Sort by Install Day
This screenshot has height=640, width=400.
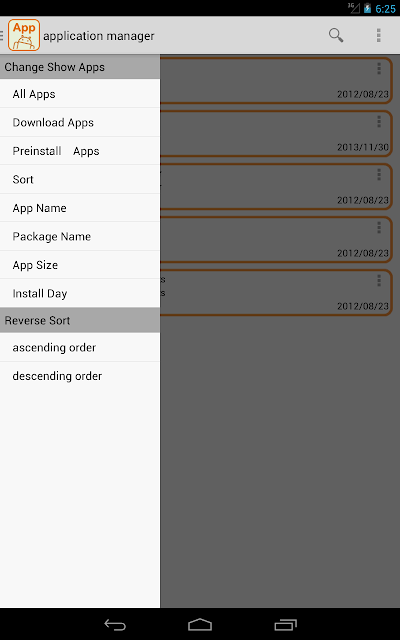(80, 293)
